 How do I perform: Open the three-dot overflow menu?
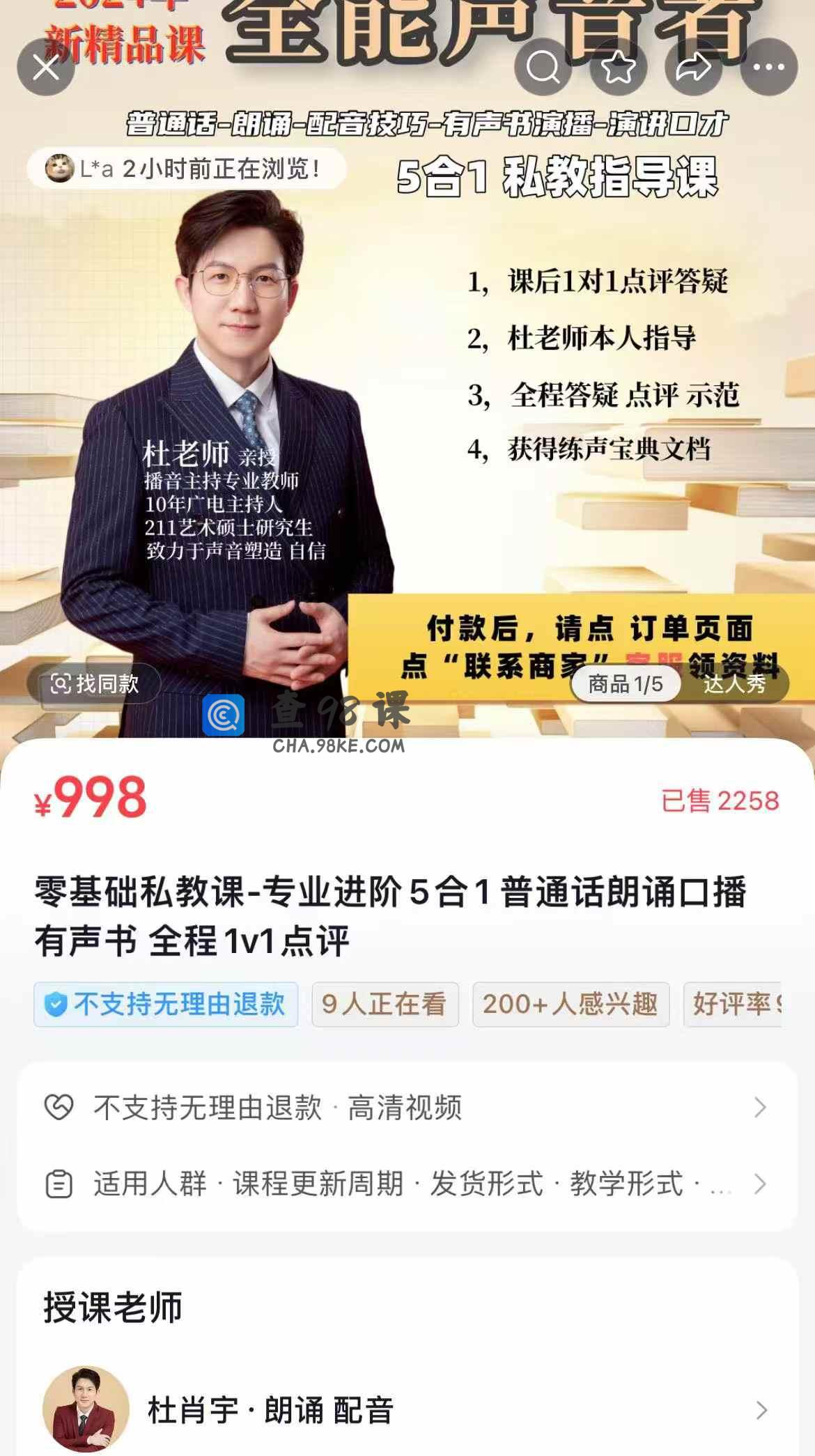768,68
